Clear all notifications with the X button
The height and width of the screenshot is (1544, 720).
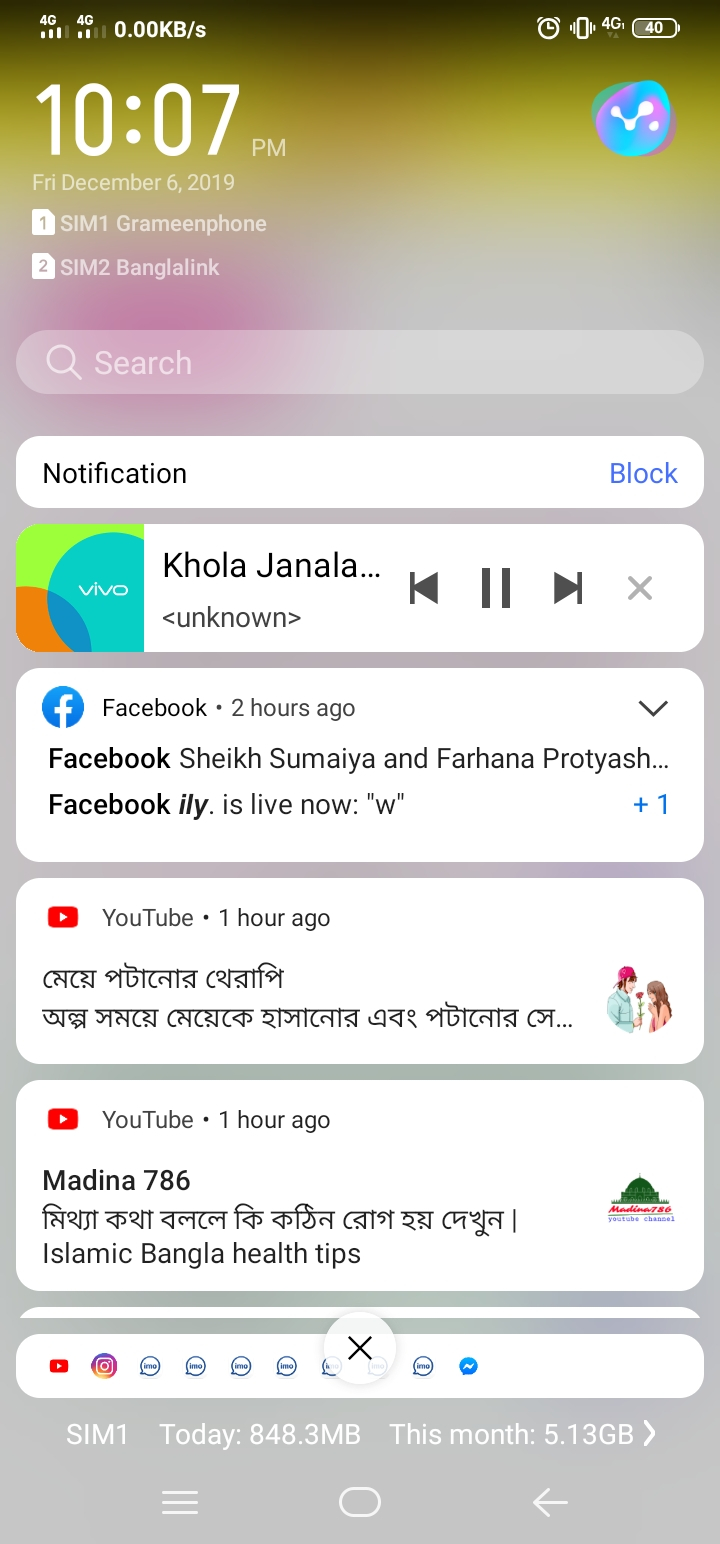pos(360,1348)
